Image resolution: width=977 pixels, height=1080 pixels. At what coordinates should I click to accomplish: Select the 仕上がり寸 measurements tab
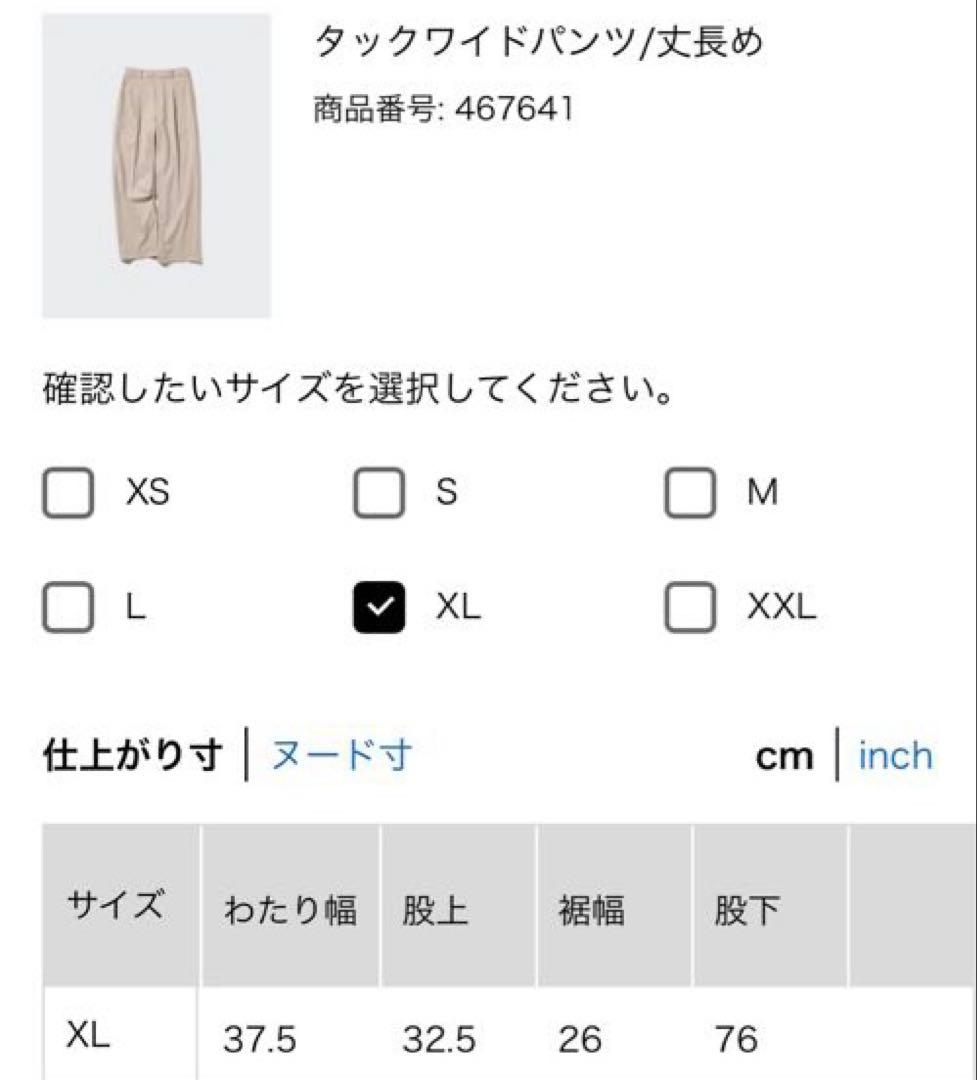[x=133, y=754]
